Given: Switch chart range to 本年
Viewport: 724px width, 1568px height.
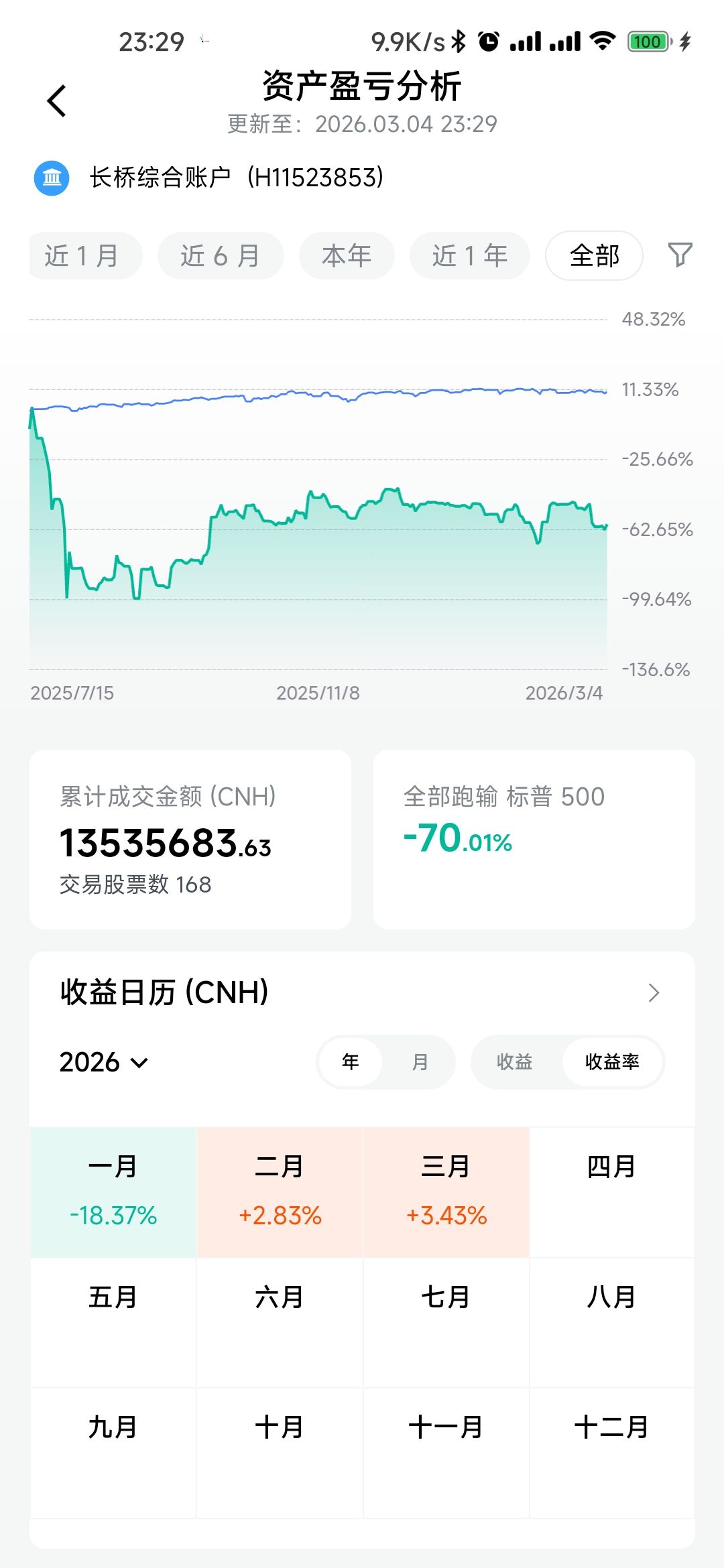Looking at the screenshot, I should point(347,255).
